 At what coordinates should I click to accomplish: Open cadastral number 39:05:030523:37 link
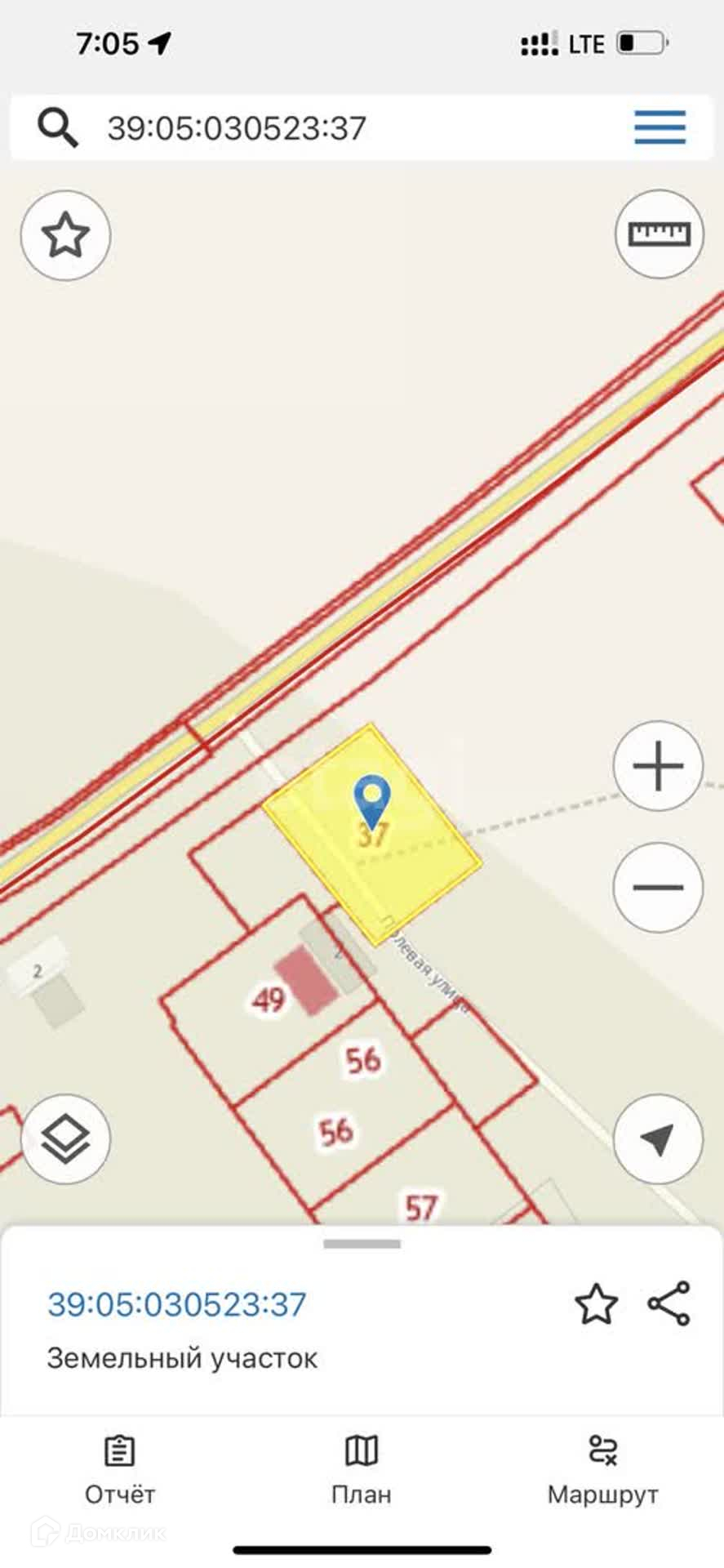pos(177,1304)
